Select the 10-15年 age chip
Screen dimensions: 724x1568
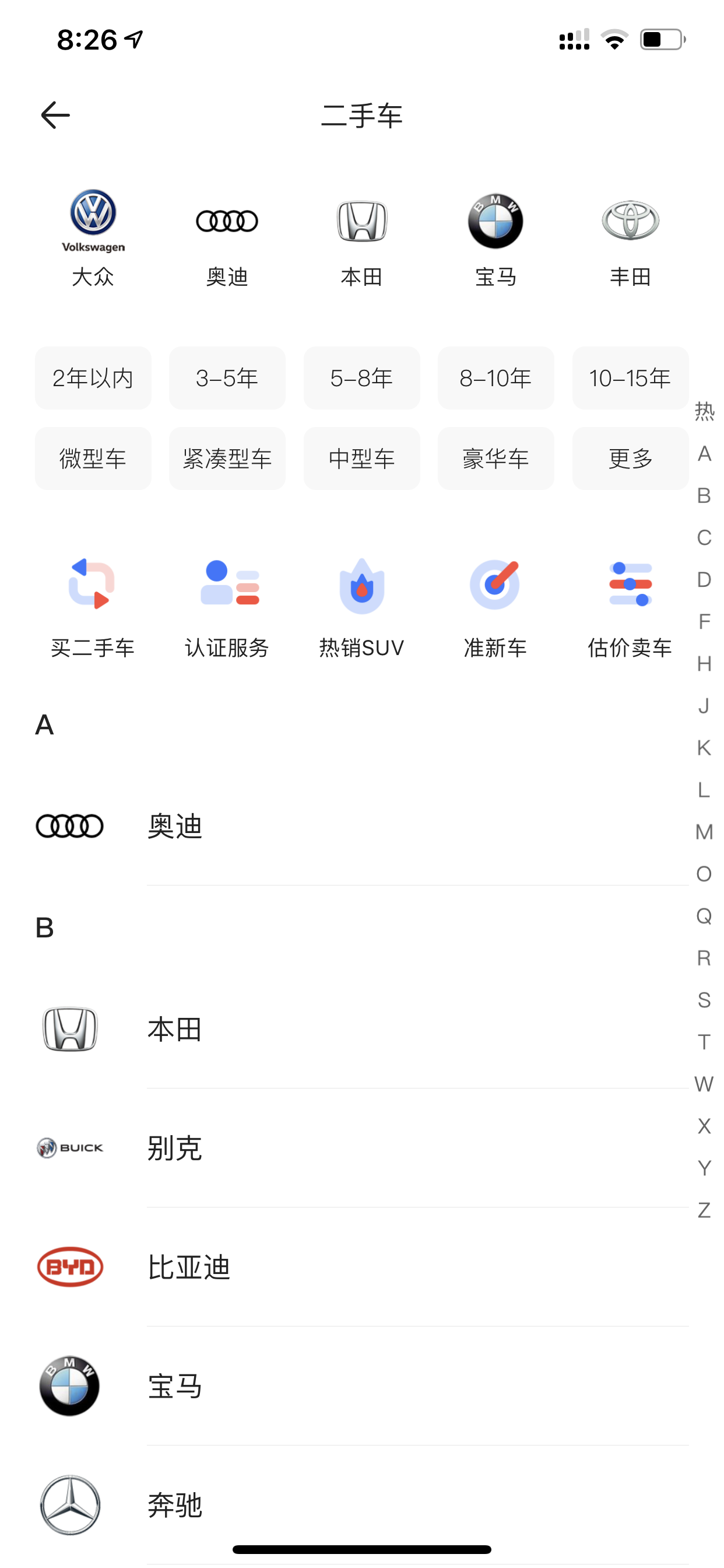coord(630,378)
